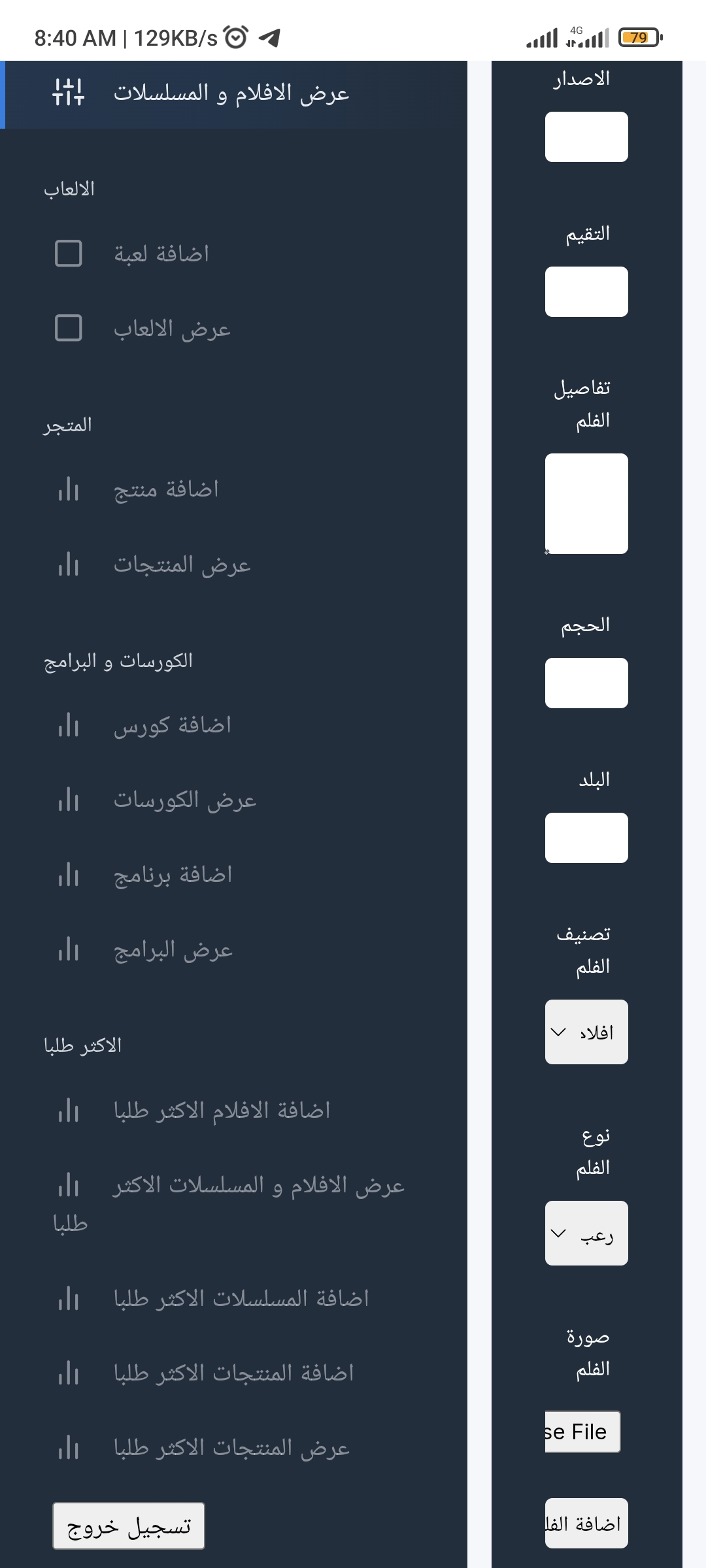Focus the الاصدار input field
Image resolution: width=706 pixels, height=1568 pixels.
586,137
